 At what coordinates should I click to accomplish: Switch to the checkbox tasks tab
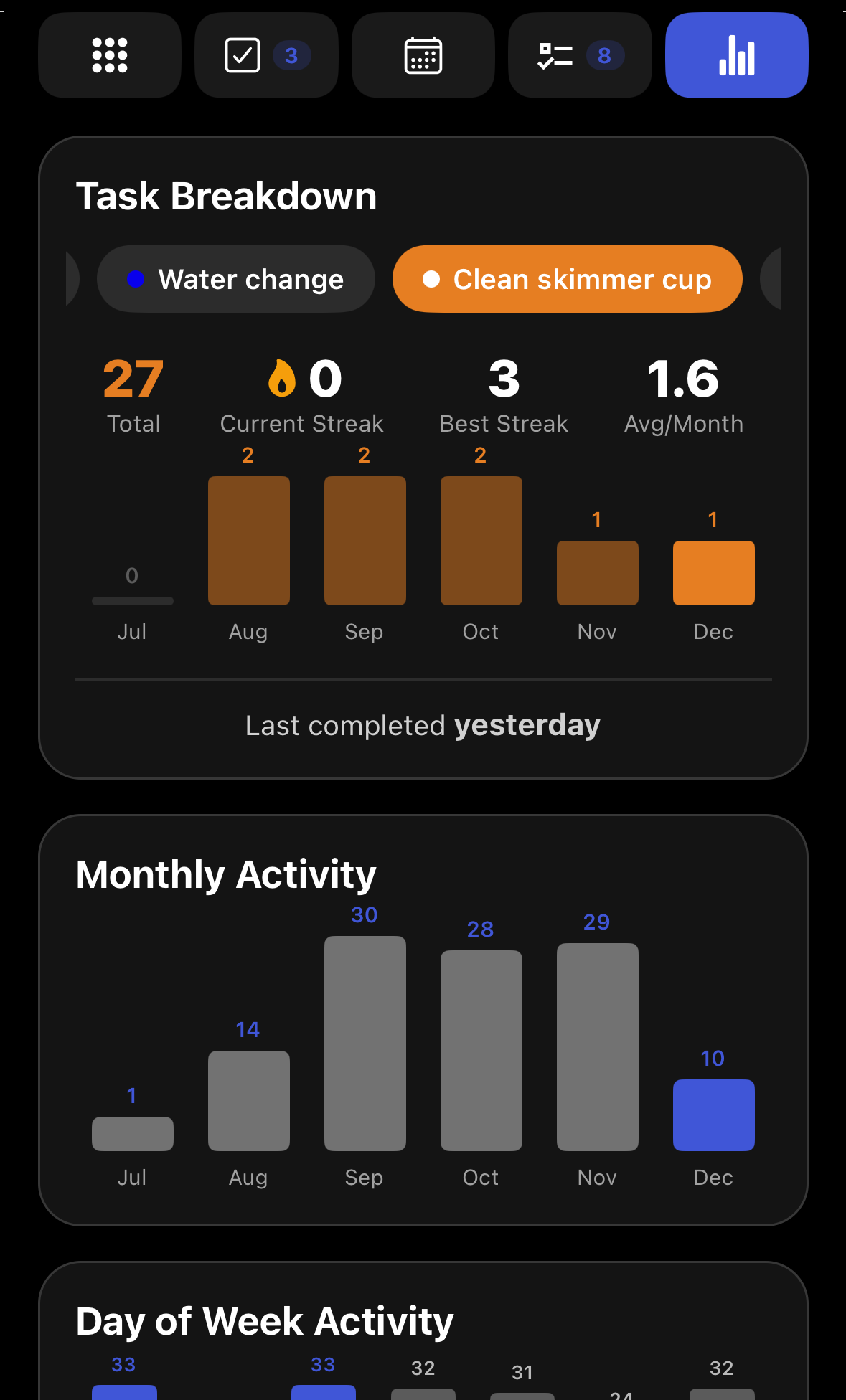tap(266, 55)
